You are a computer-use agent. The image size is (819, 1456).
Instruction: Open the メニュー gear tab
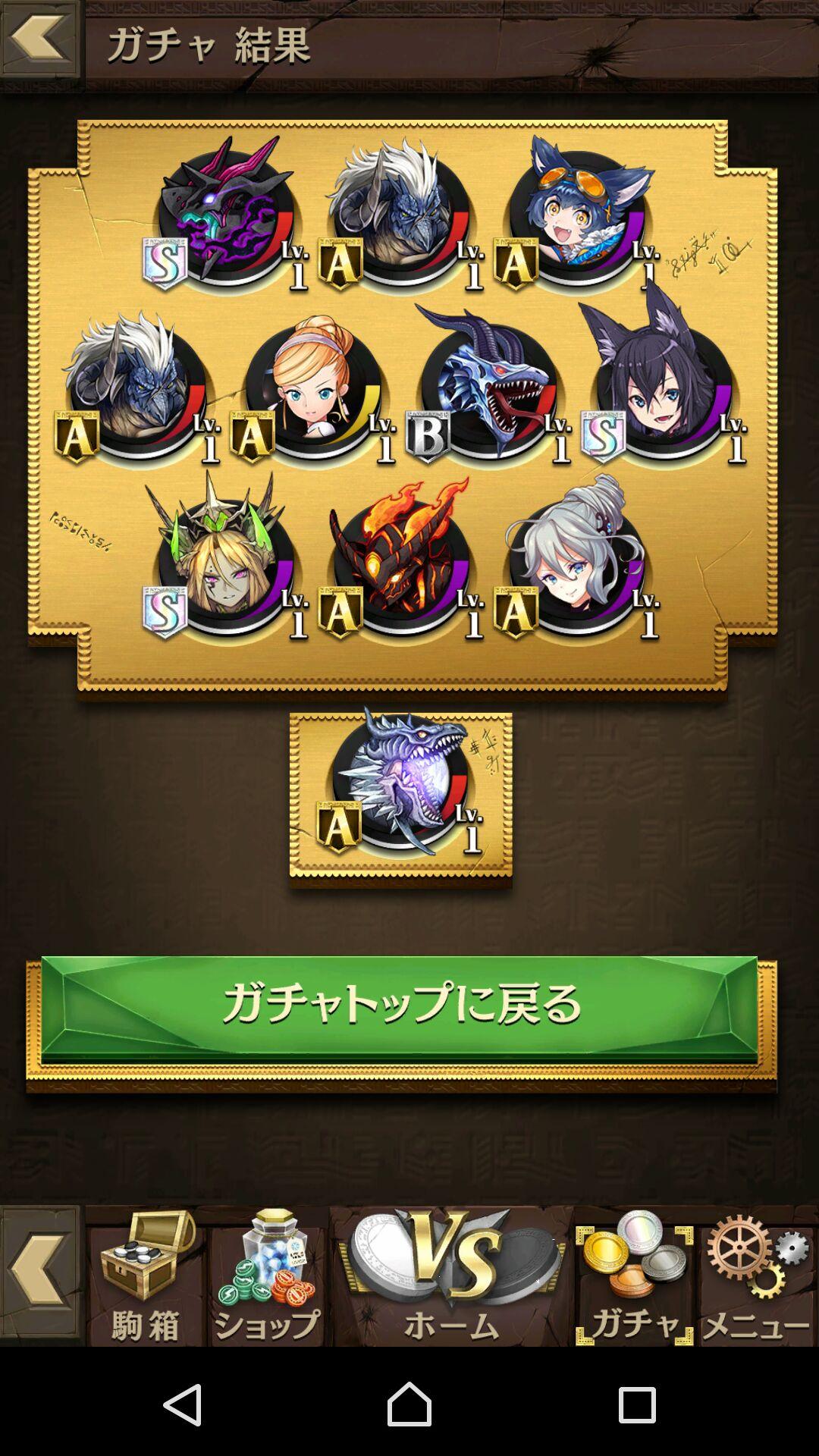756,1277
